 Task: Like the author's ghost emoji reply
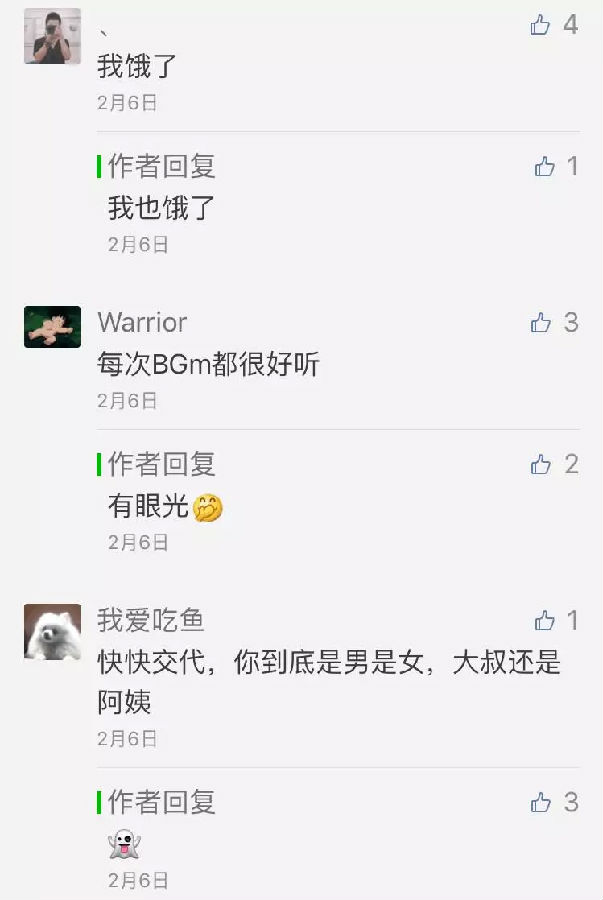[541, 802]
